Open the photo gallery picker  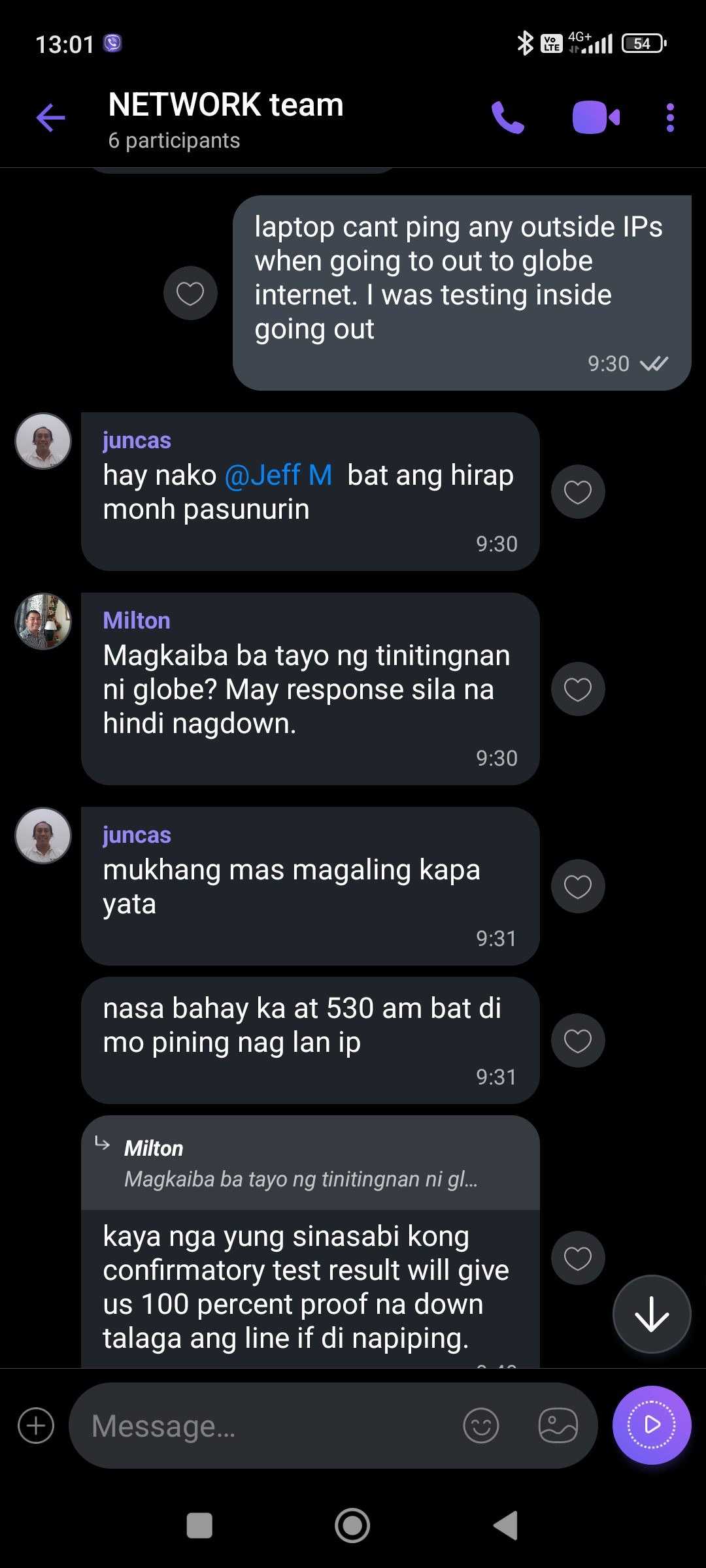(x=558, y=1426)
